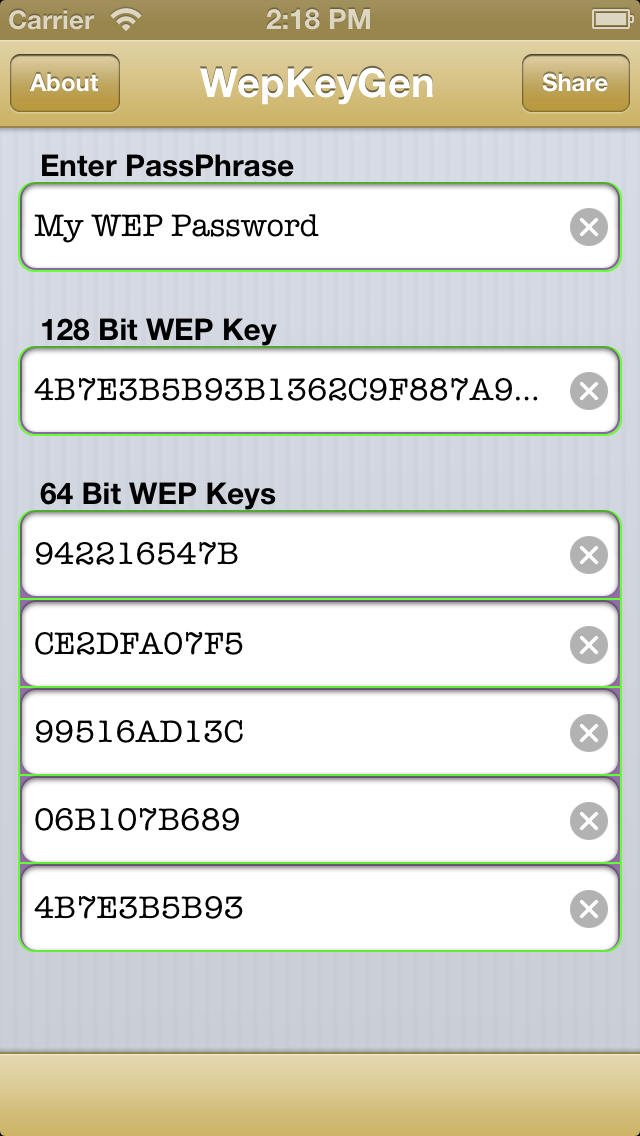
Task: Focus the 99516AD13C key field
Action: tap(320, 732)
